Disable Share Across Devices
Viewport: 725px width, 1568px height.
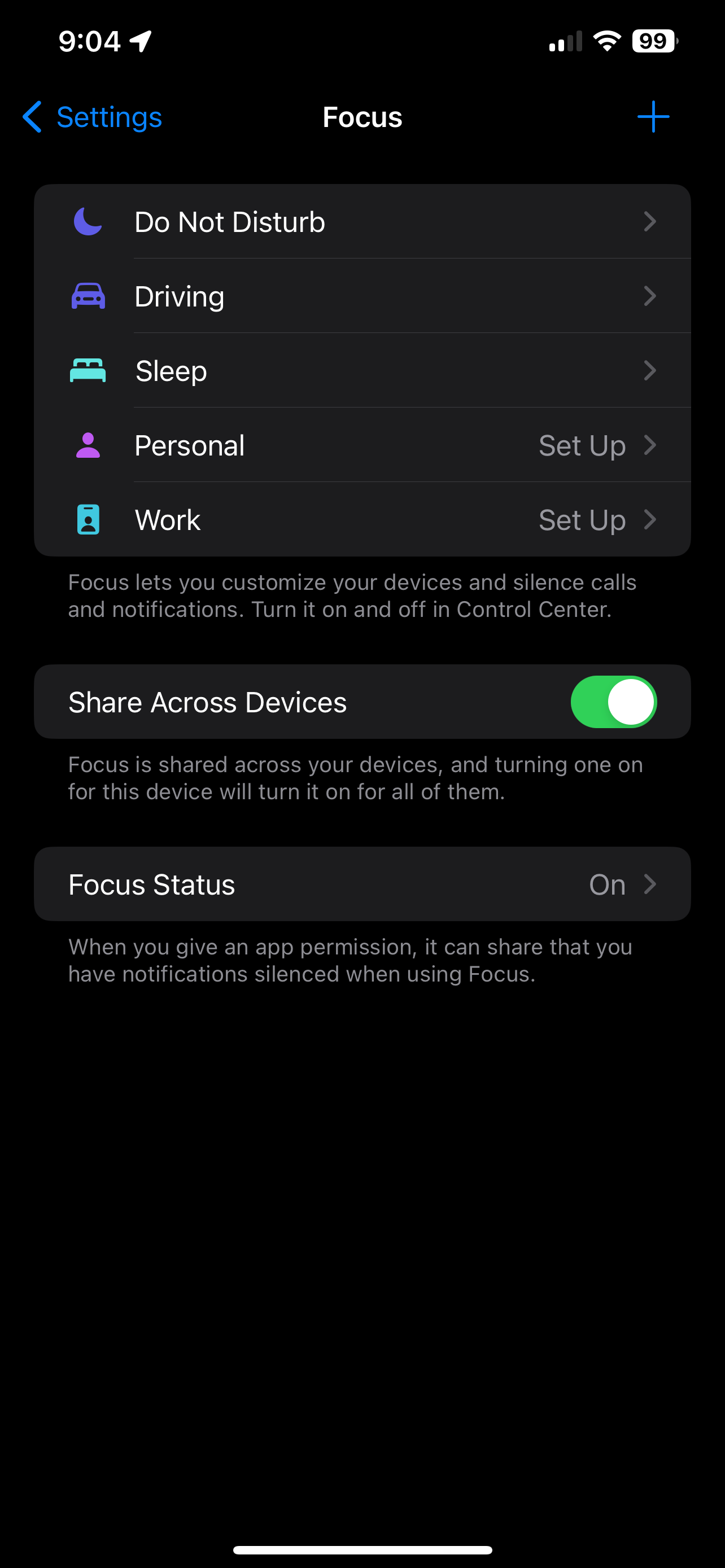click(x=613, y=702)
